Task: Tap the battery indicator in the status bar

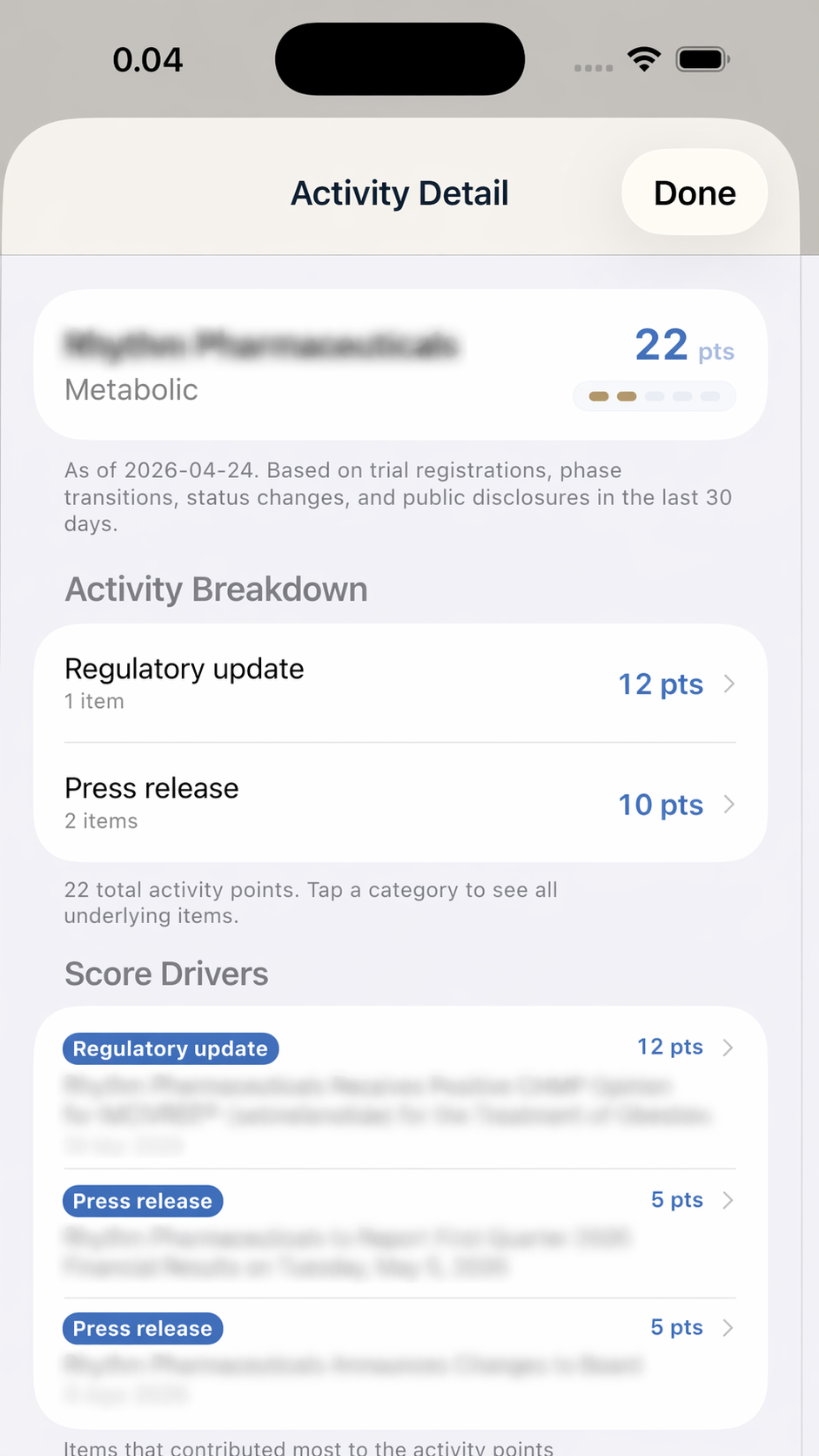Action: click(702, 59)
